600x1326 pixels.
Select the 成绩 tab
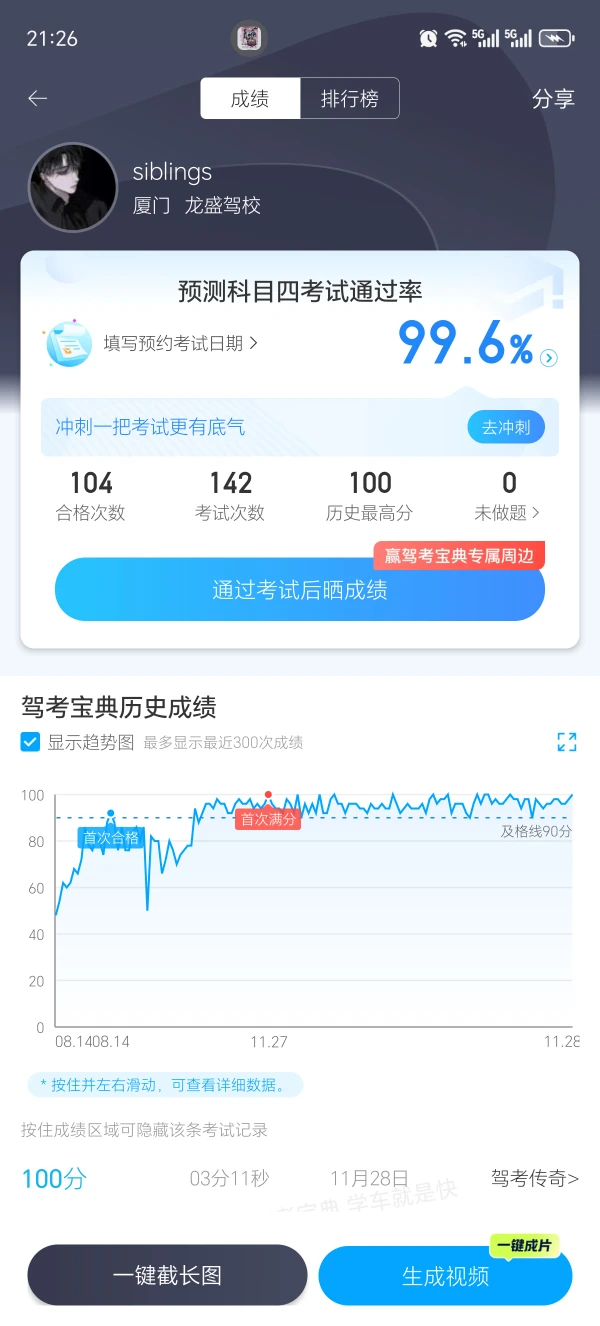point(250,98)
